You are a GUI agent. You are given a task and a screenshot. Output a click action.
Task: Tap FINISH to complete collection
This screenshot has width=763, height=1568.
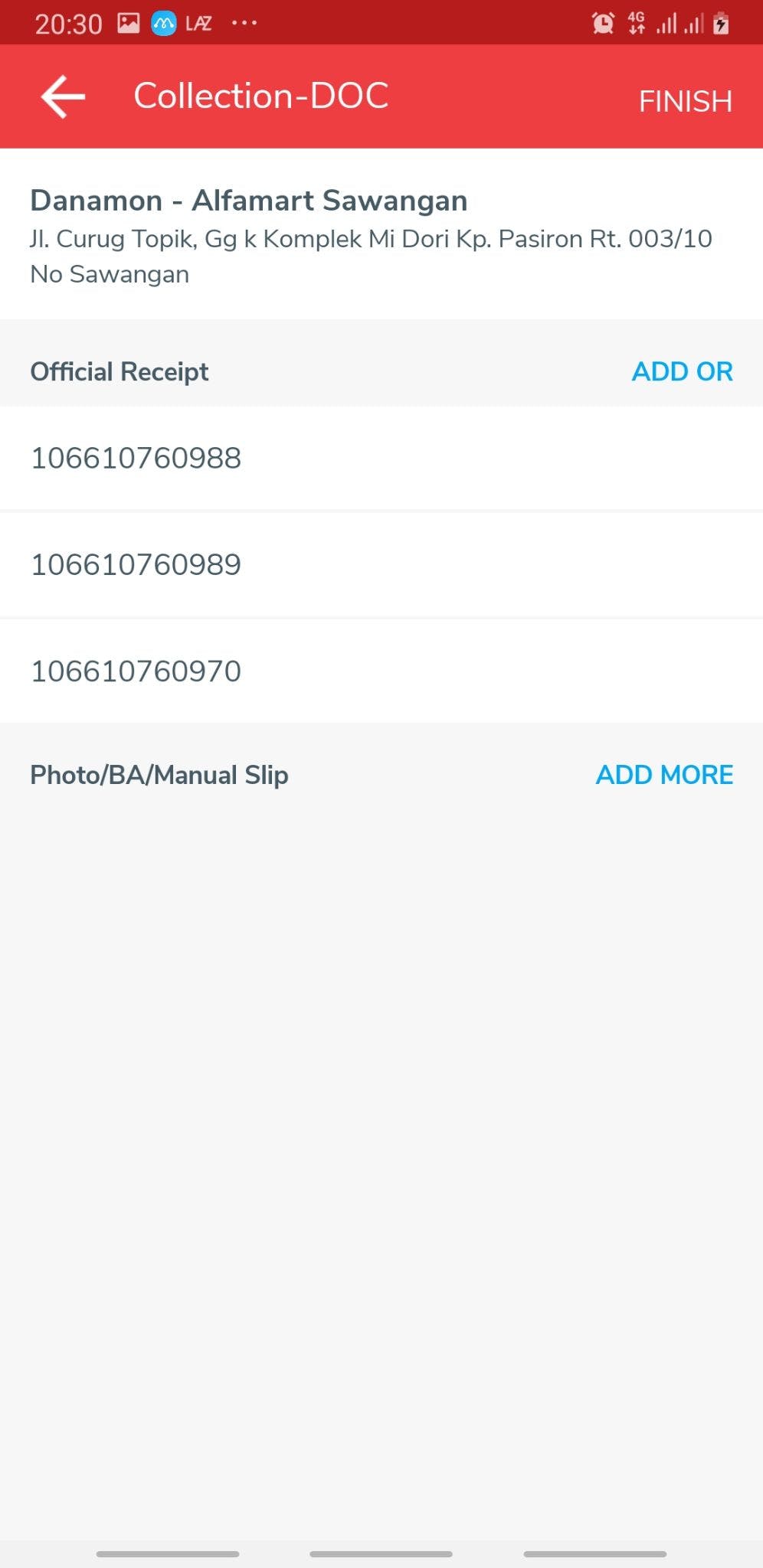[685, 101]
